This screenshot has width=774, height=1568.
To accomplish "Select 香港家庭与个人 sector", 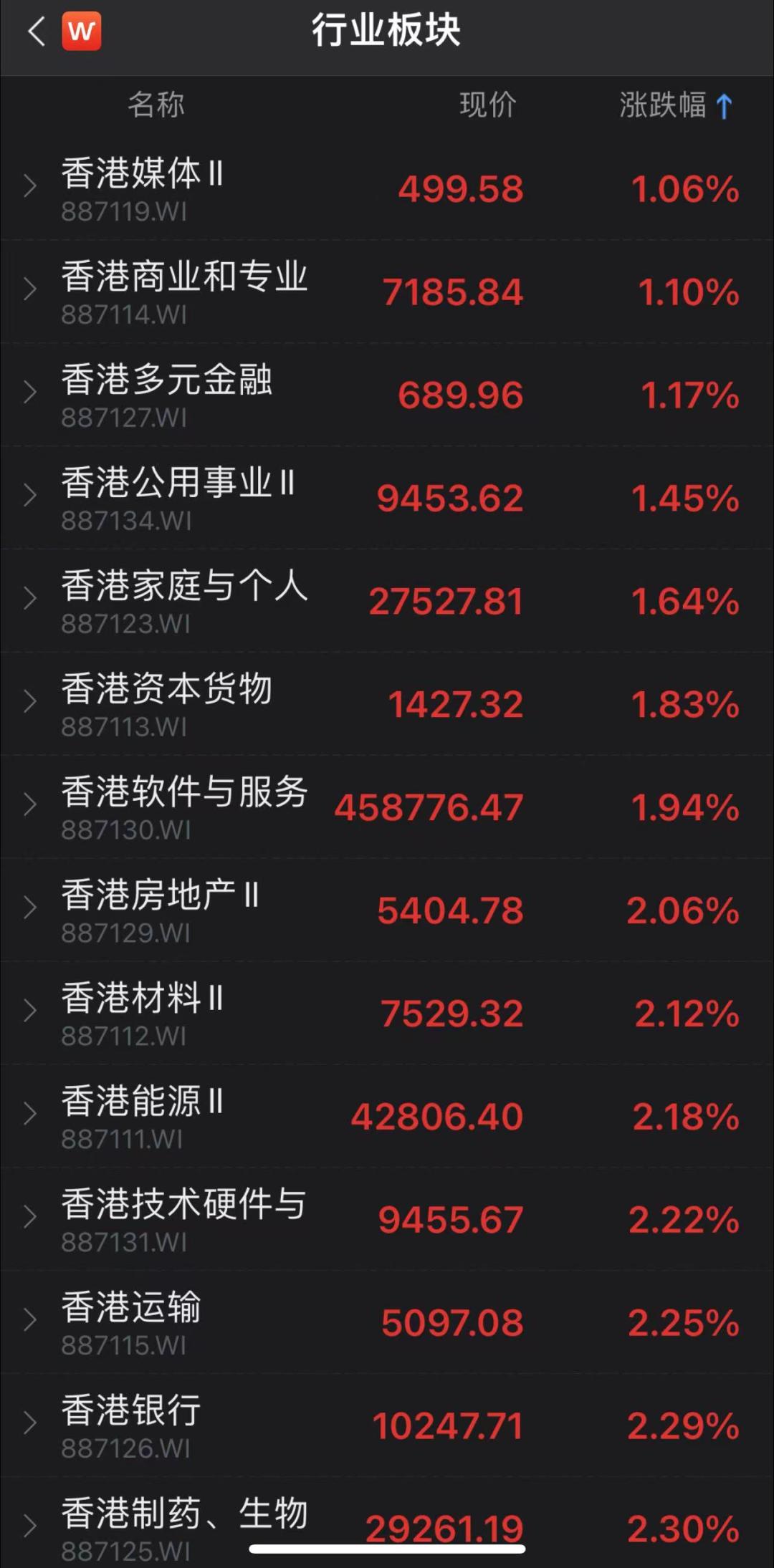I will [387, 602].
